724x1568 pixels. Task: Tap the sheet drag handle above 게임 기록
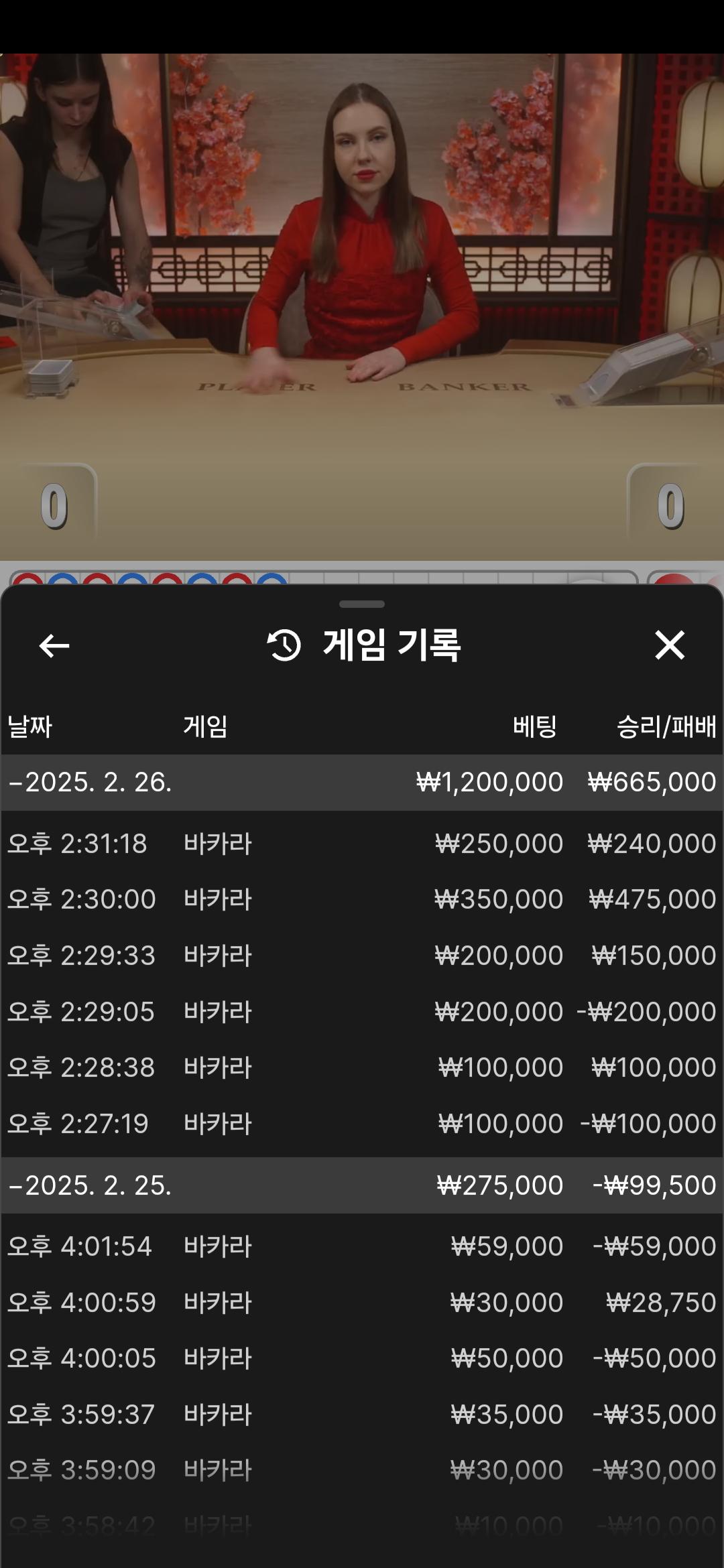(362, 604)
